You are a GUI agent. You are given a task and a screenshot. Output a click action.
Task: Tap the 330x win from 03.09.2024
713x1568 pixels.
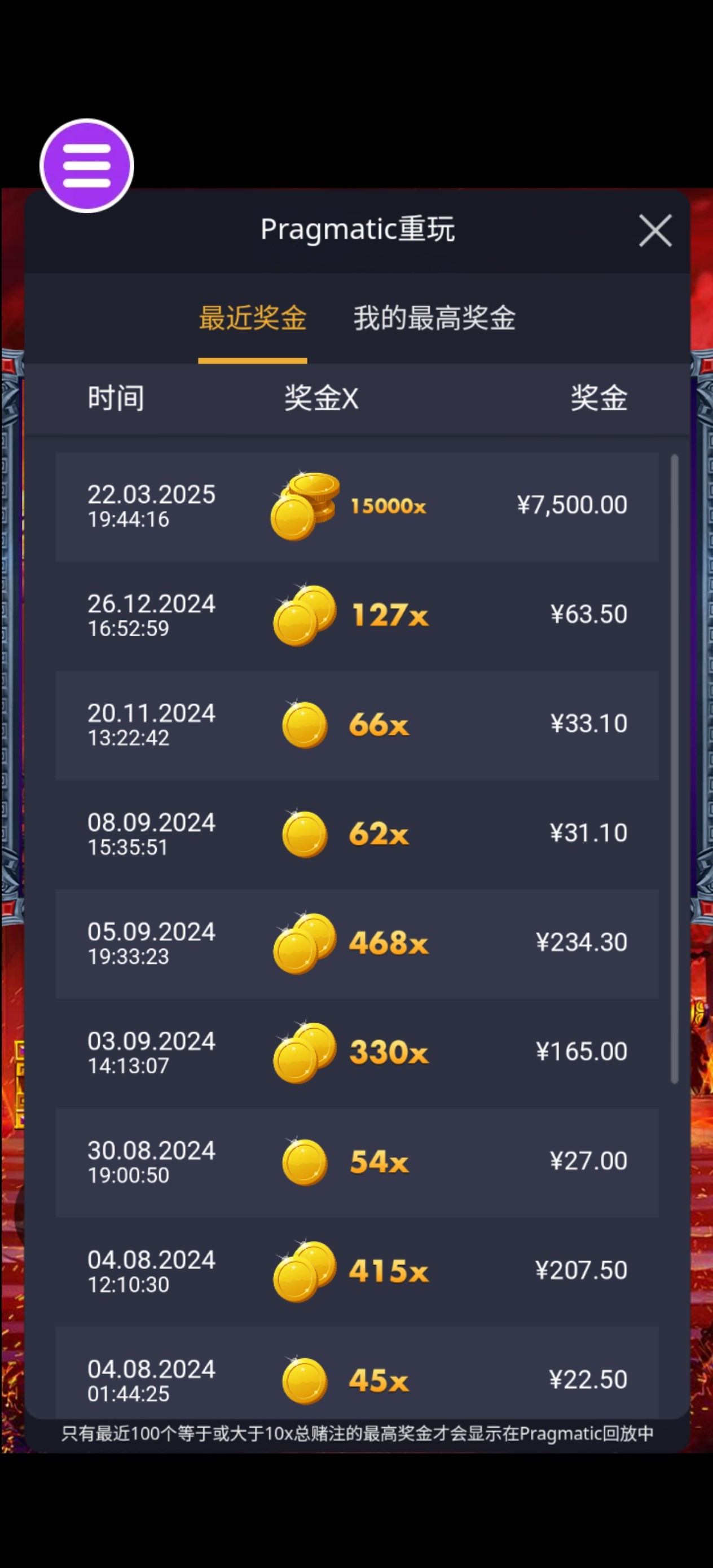[x=357, y=1052]
